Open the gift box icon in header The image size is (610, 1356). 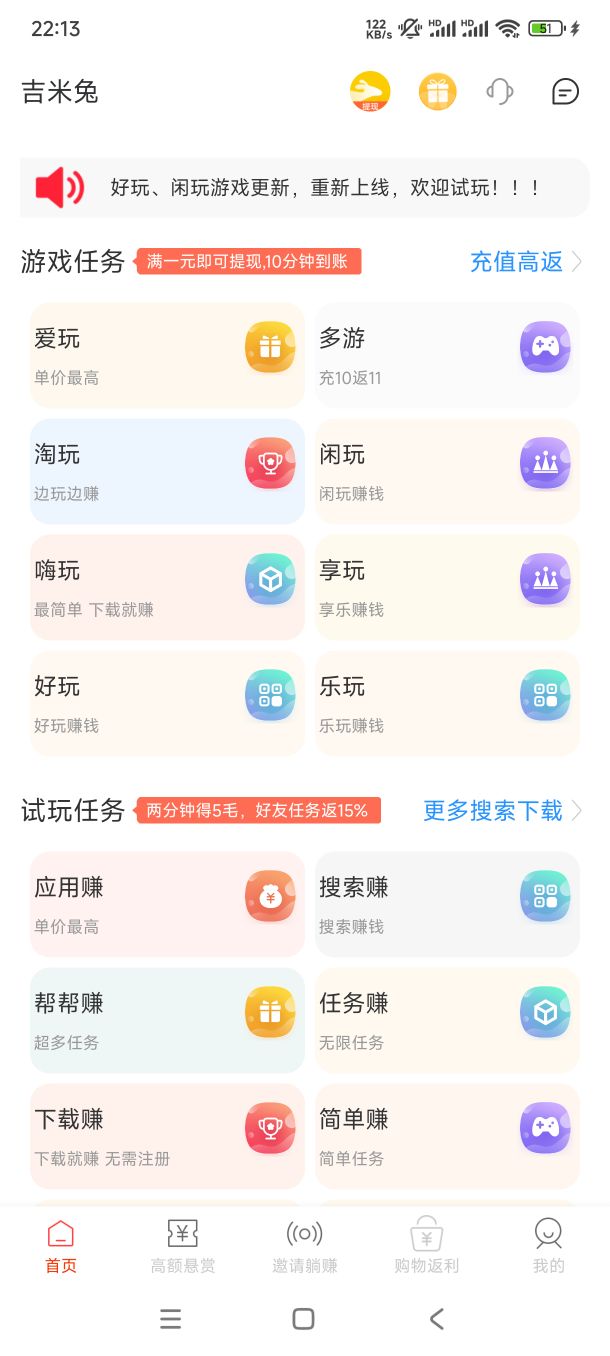[437, 92]
